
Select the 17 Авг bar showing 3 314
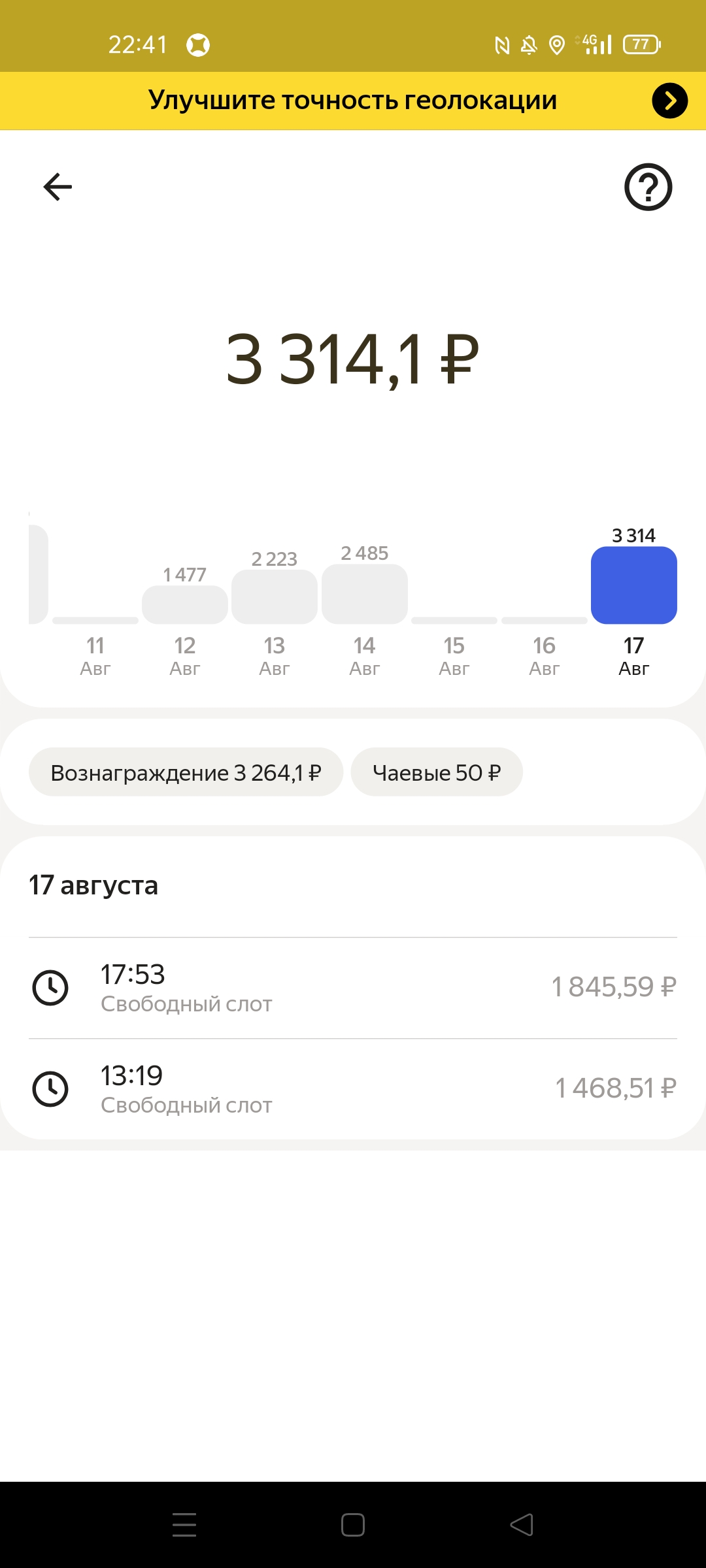pyautogui.click(x=633, y=585)
